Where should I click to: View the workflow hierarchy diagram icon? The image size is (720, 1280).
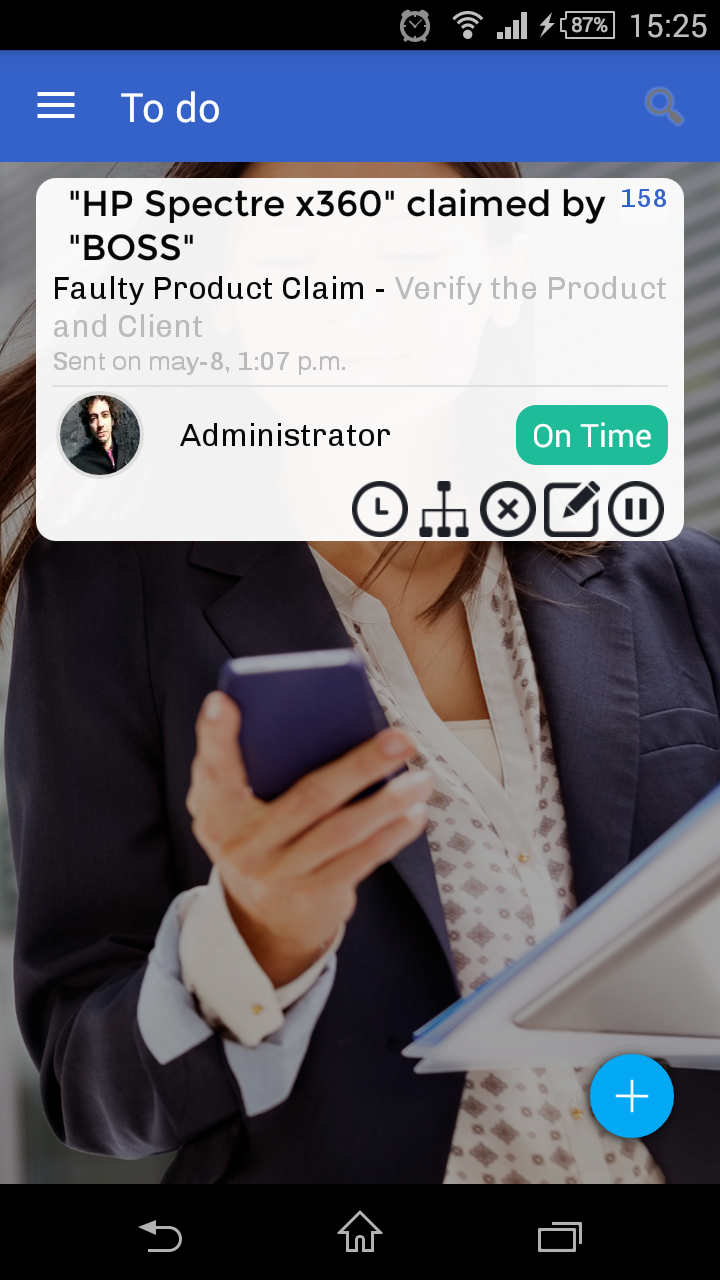pyautogui.click(x=444, y=511)
